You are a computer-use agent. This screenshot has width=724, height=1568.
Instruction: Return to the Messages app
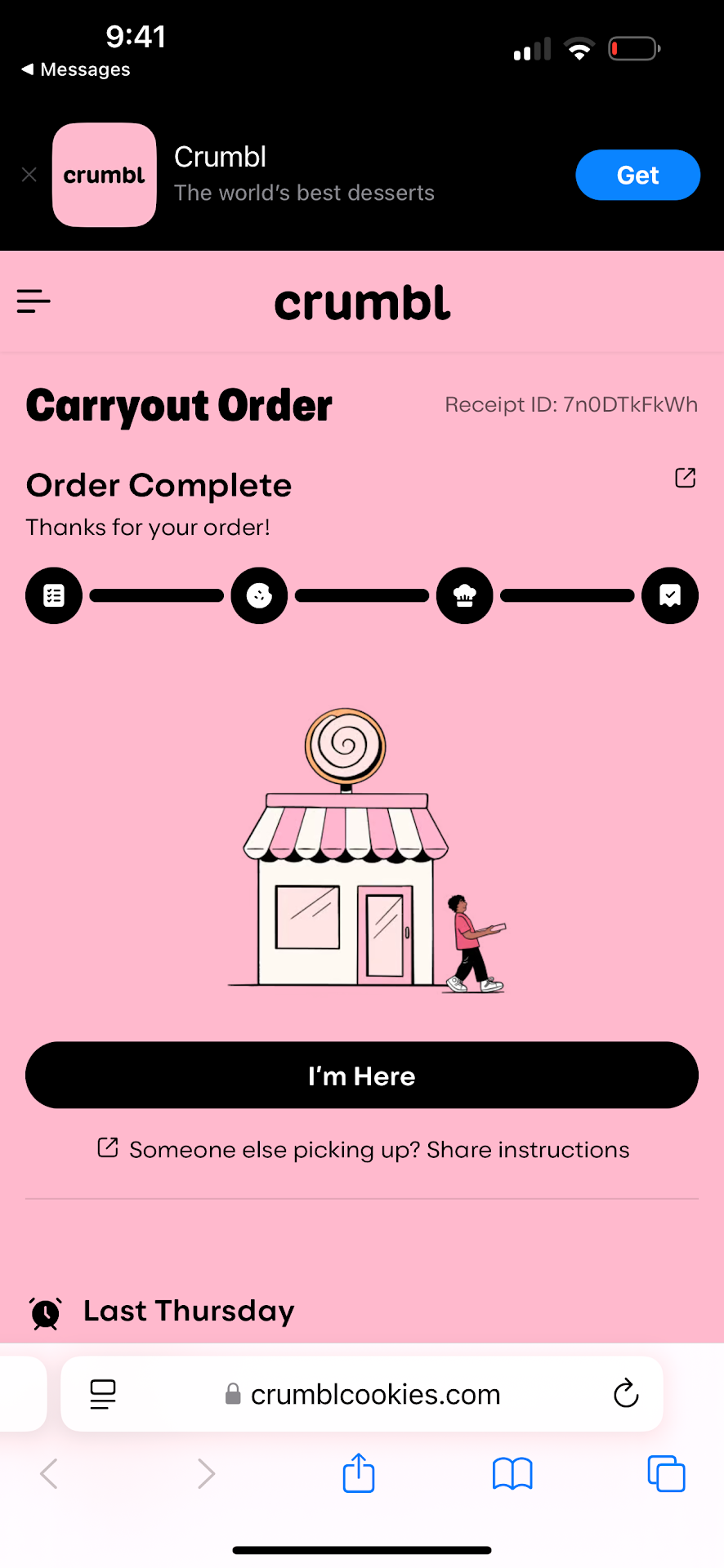(76, 69)
